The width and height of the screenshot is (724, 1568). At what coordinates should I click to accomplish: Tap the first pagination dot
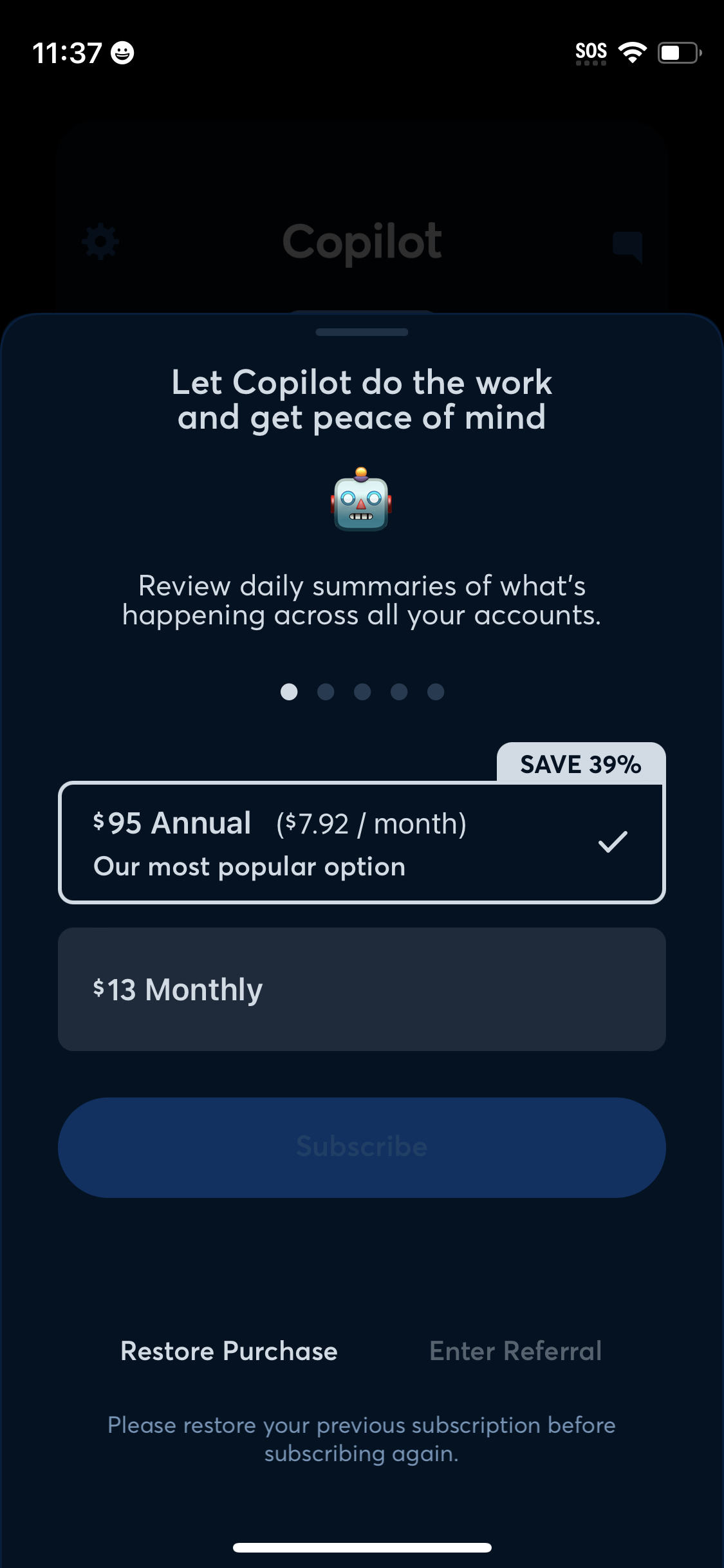click(288, 692)
